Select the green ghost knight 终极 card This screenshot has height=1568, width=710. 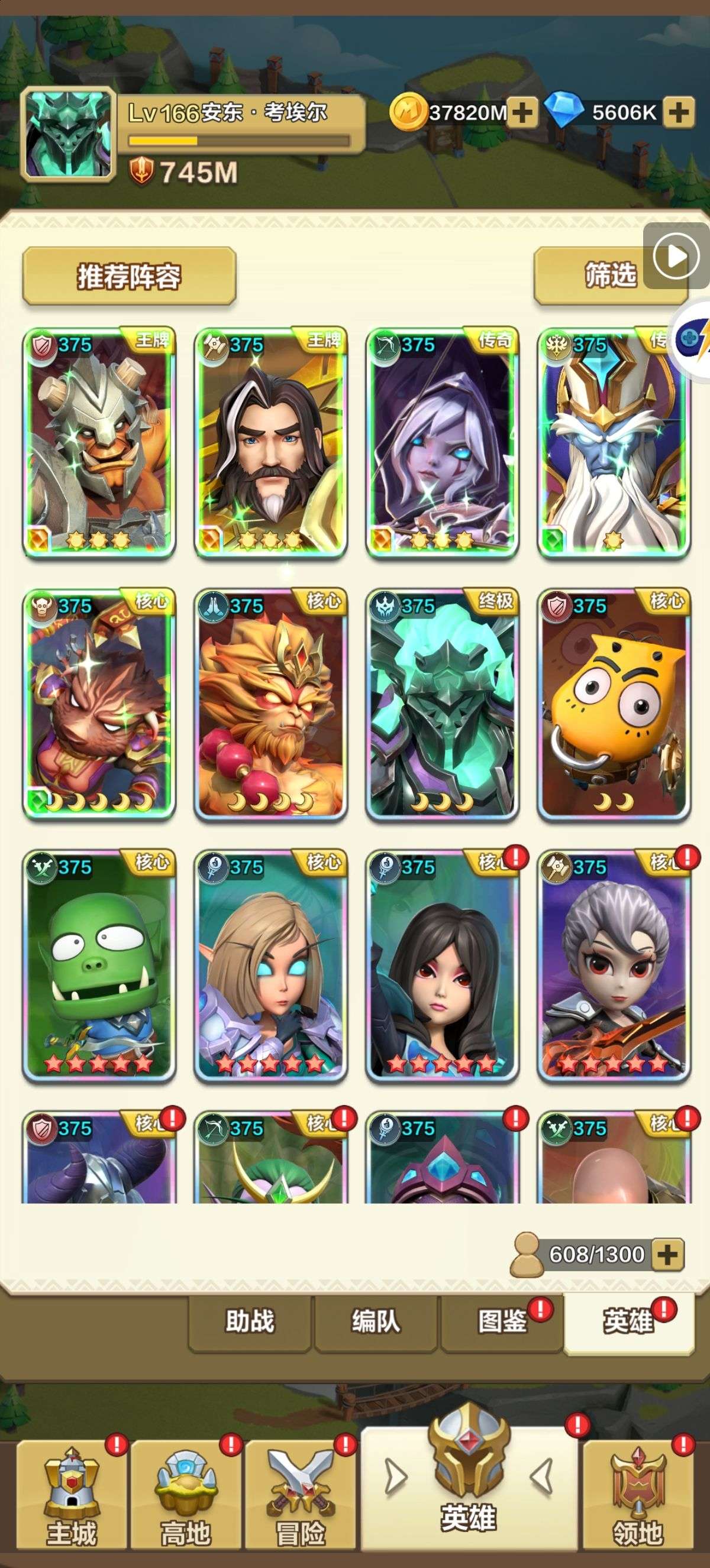point(443,704)
